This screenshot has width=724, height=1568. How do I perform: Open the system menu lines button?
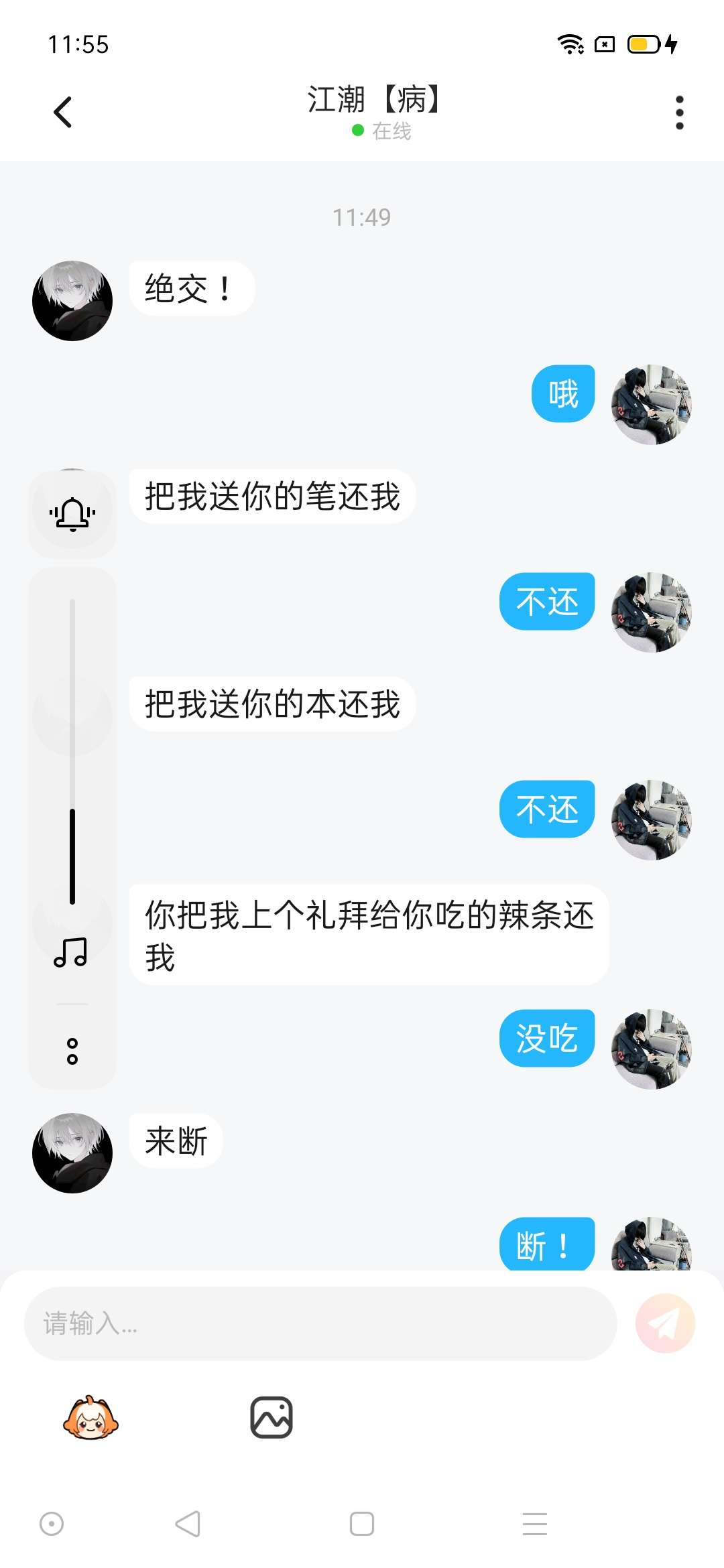tap(535, 1524)
